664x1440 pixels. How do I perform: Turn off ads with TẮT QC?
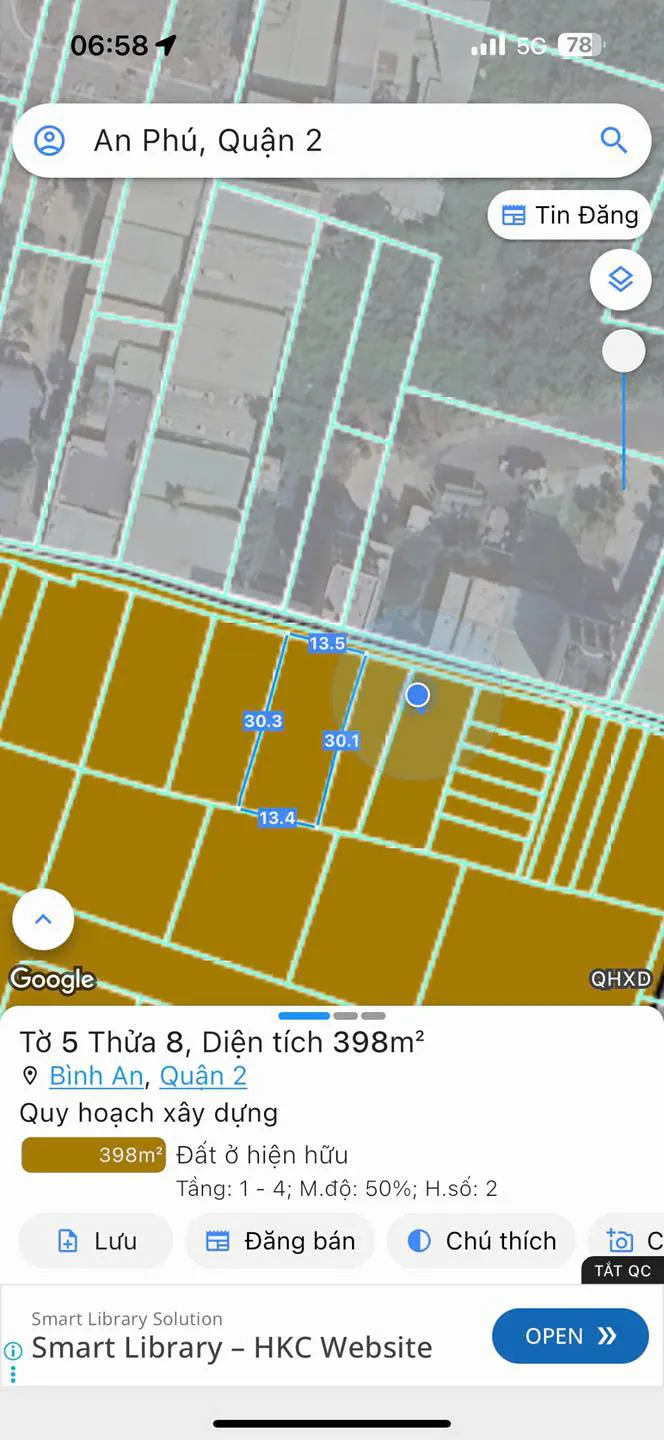click(622, 1271)
